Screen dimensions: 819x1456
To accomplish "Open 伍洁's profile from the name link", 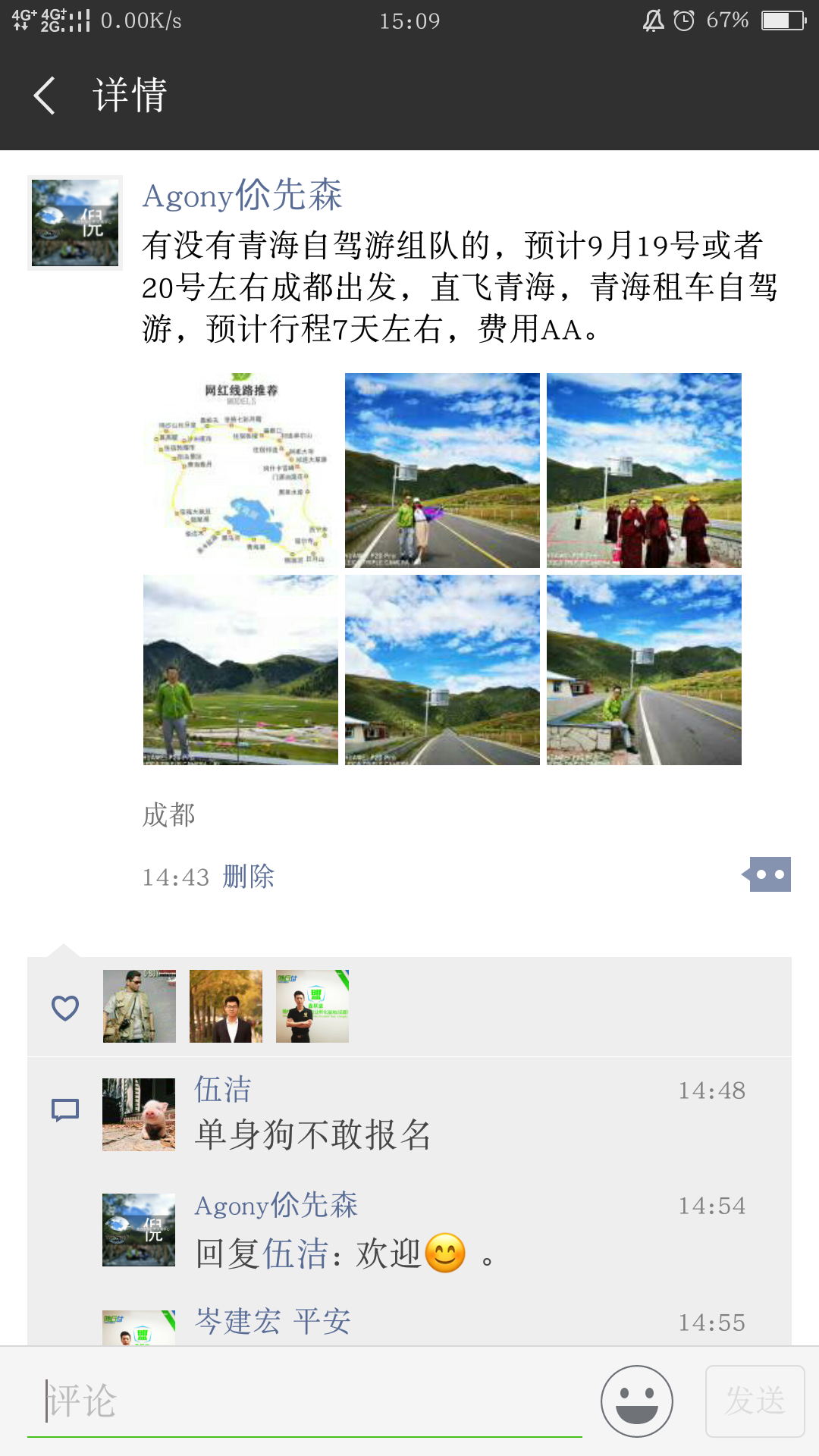I will pos(223,1090).
